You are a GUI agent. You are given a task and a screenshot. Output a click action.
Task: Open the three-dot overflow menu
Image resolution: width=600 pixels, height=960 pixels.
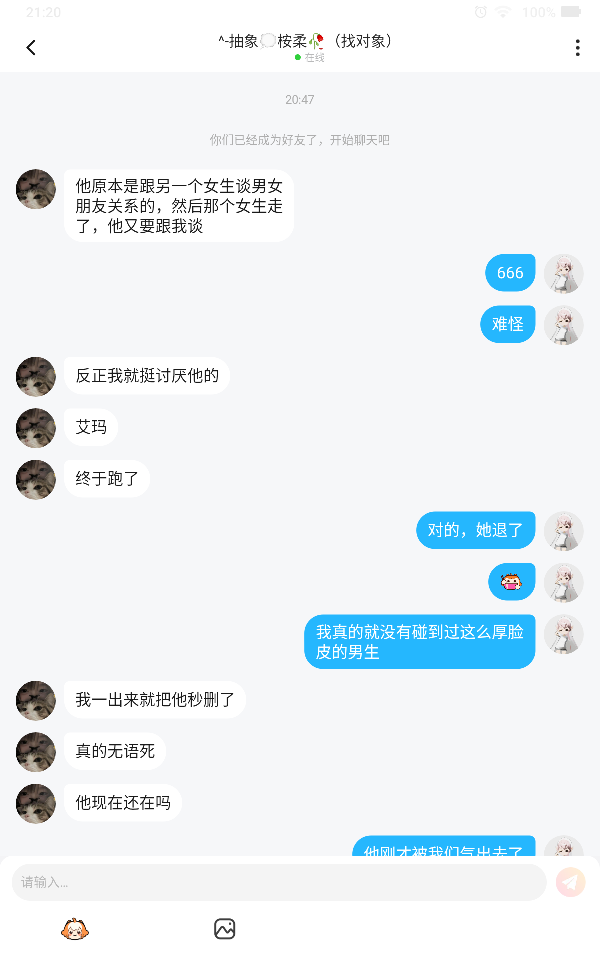(x=577, y=48)
